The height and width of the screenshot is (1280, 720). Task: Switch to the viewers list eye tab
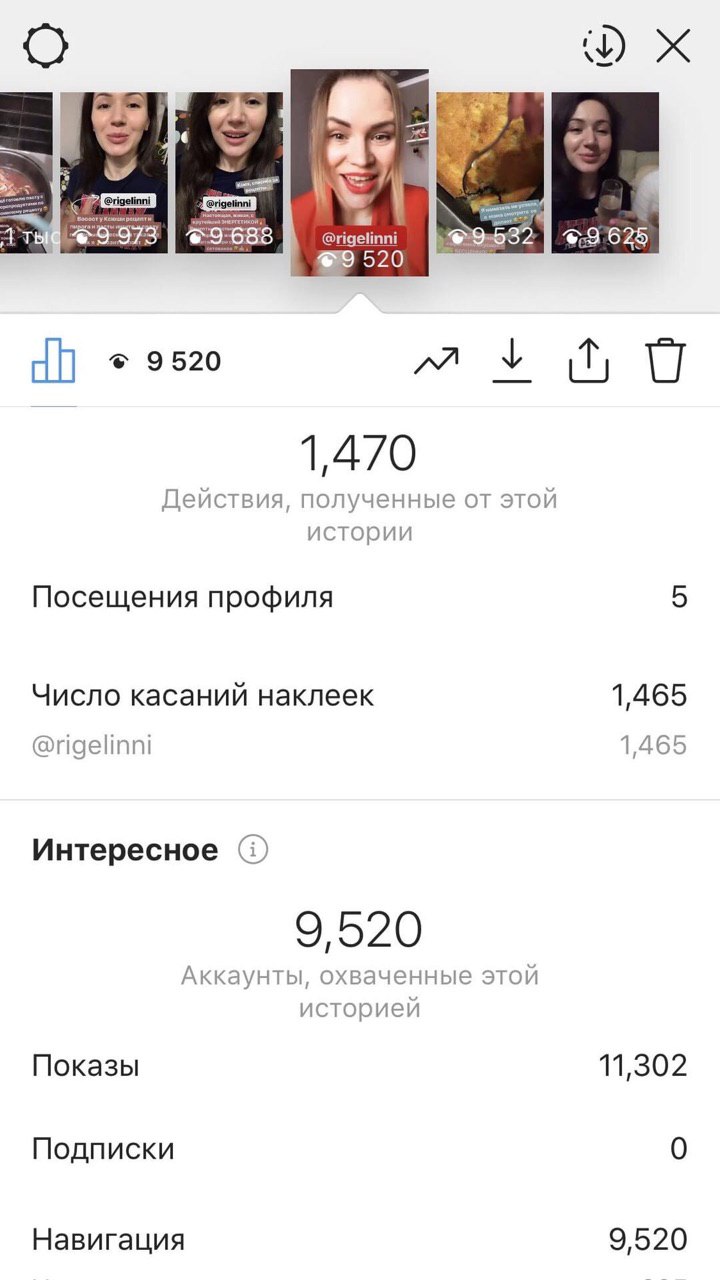point(165,361)
